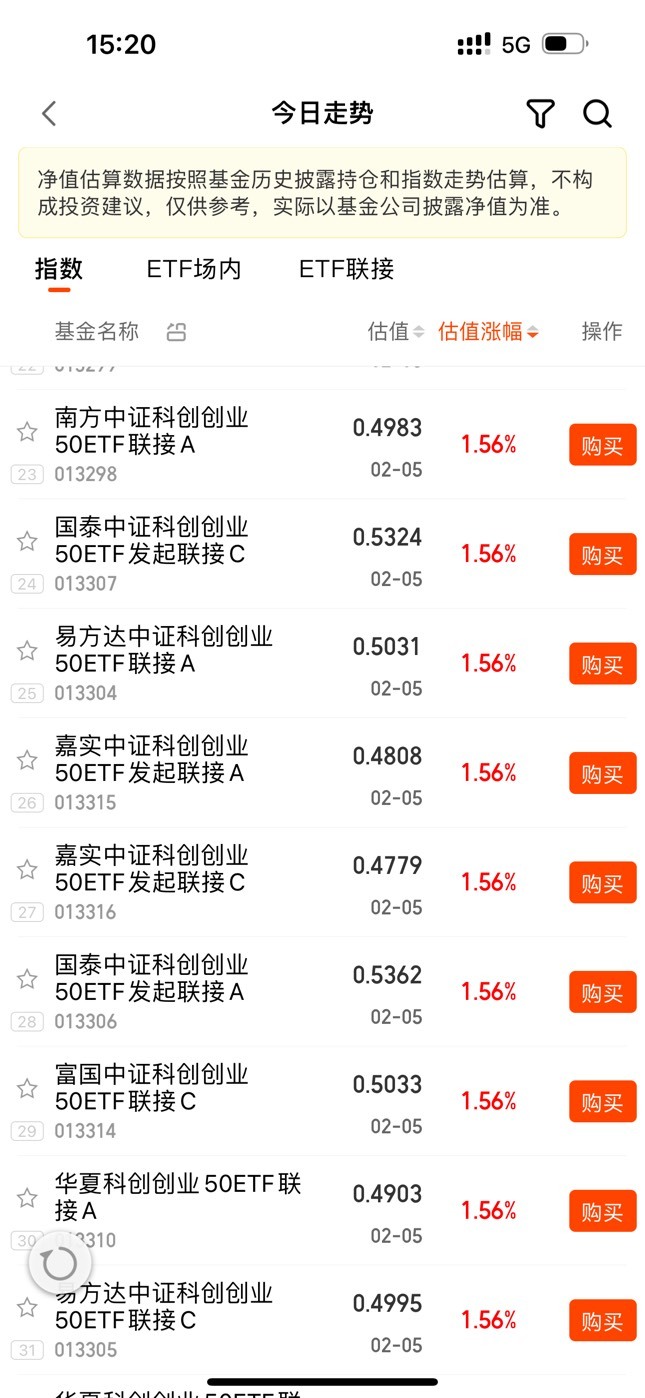Tap the floating refresh button
This screenshot has width=645, height=1398.
59,1264
